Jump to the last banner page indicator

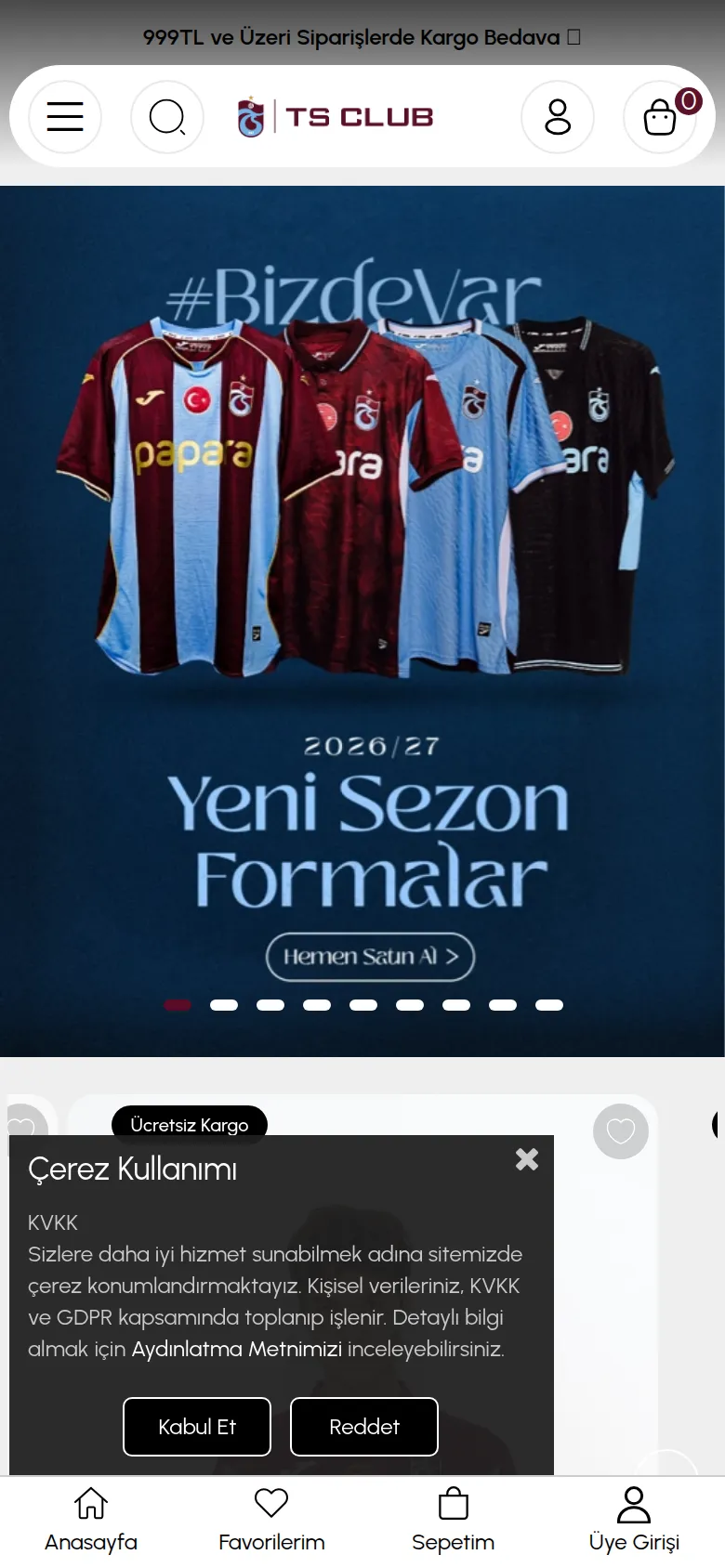click(x=549, y=1005)
